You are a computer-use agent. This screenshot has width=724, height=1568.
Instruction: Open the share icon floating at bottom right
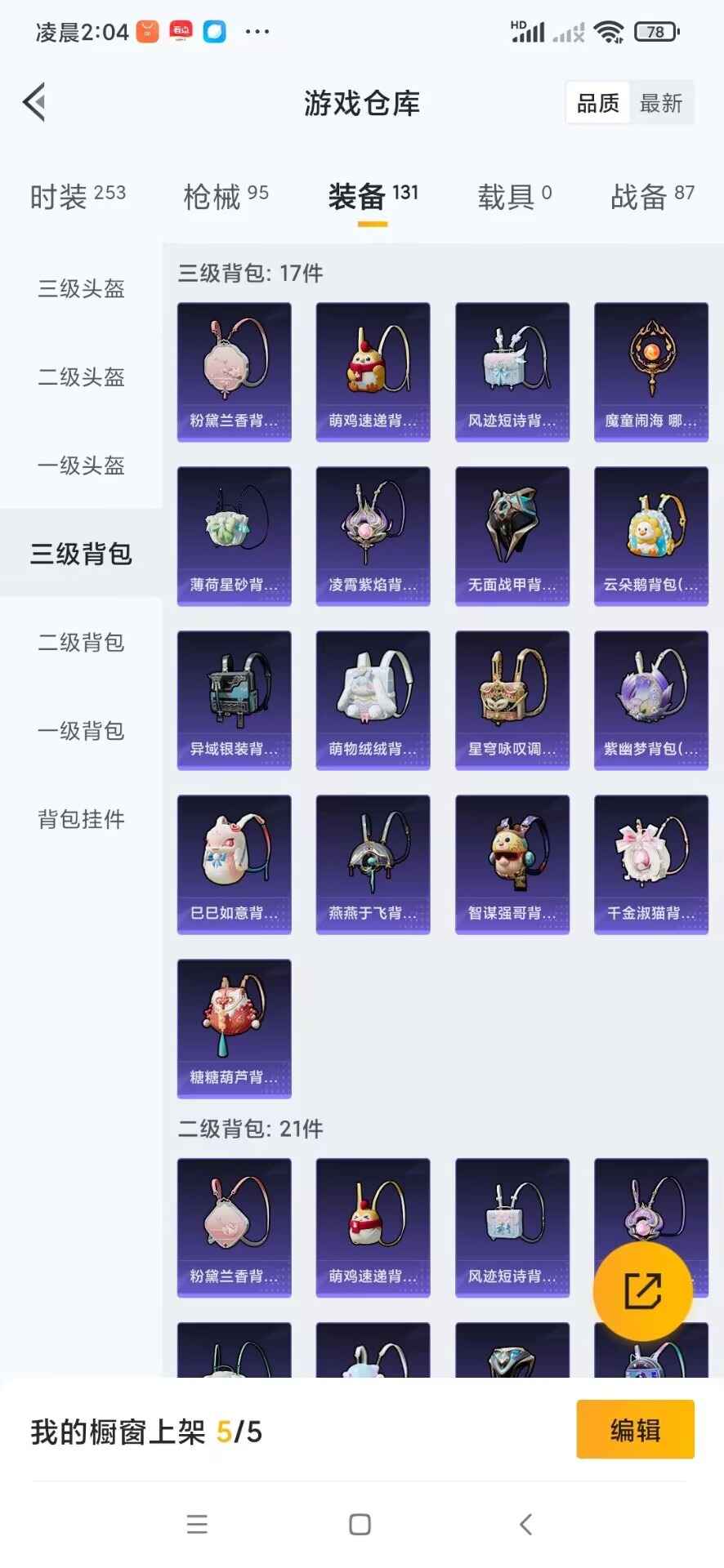pyautogui.click(x=644, y=1292)
